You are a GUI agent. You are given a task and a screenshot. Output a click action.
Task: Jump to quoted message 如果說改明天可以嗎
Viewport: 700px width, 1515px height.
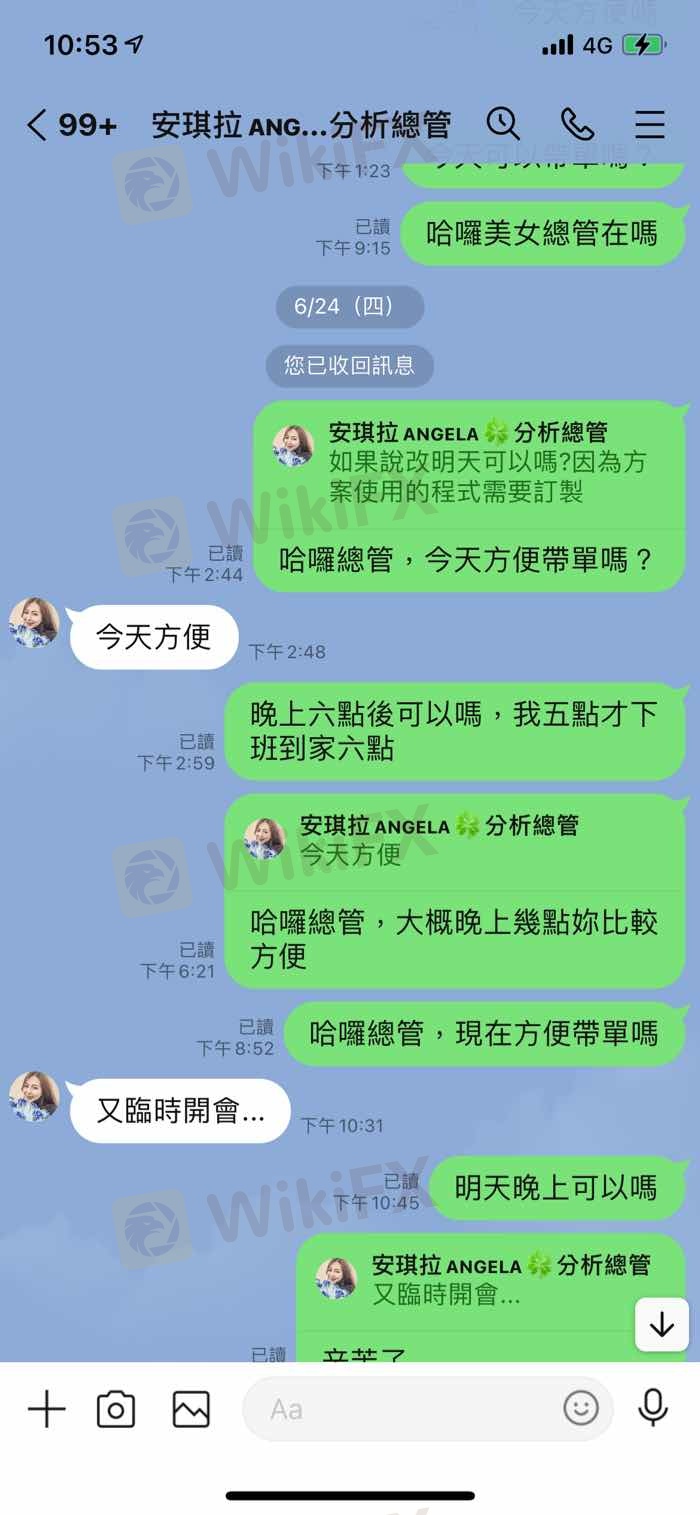click(470, 465)
